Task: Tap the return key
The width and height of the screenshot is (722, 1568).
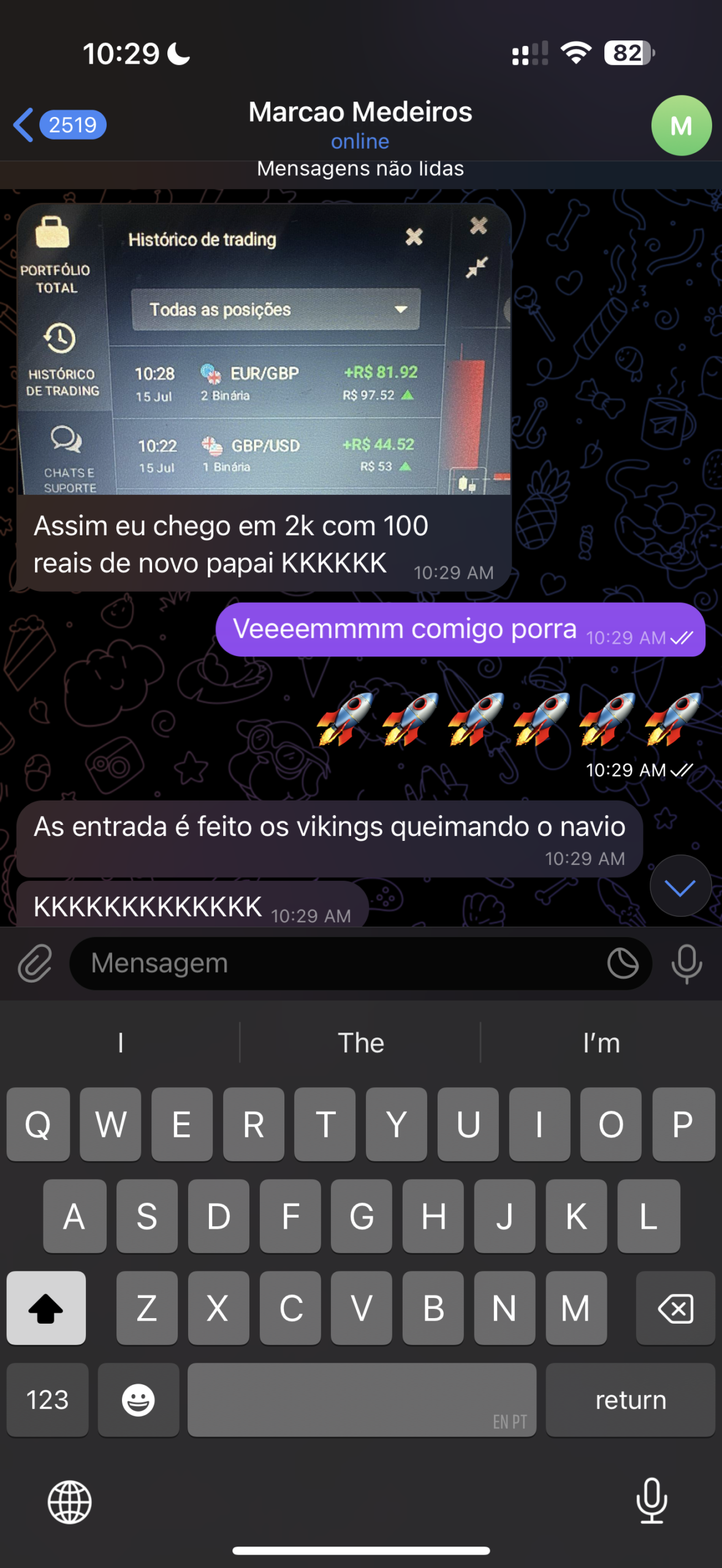Action: click(630, 1400)
